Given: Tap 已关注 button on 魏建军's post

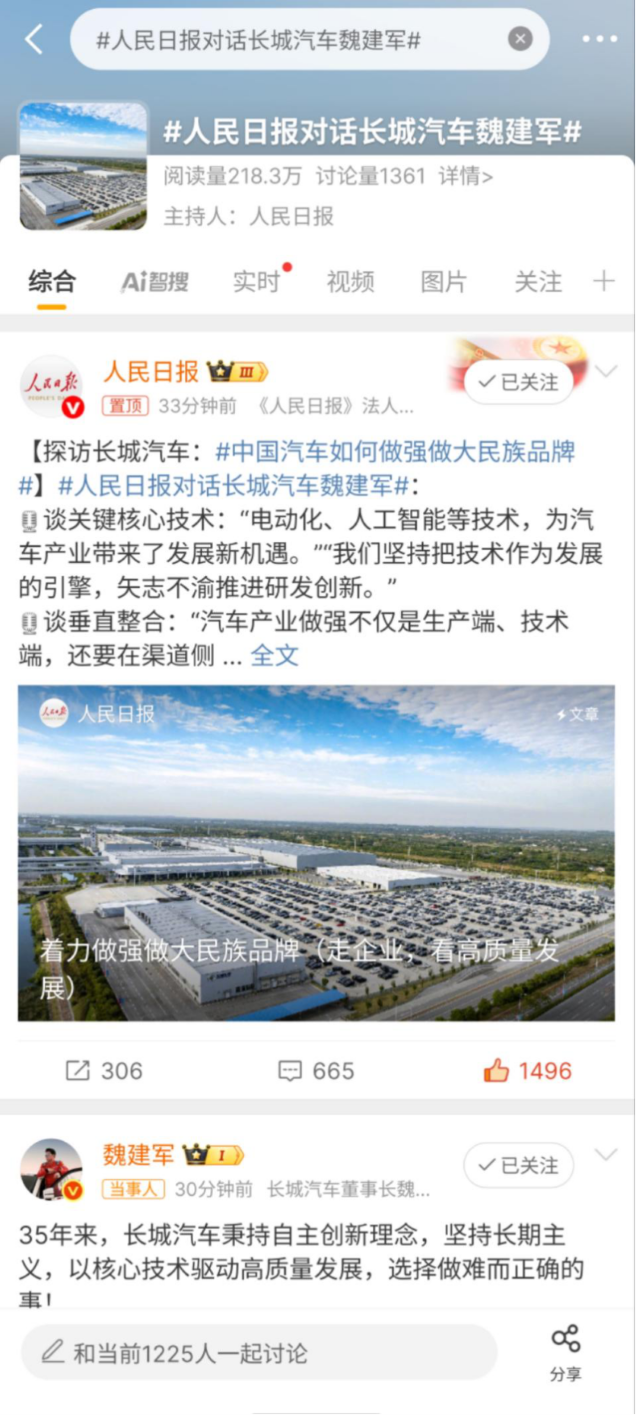Looking at the screenshot, I should point(518,1165).
